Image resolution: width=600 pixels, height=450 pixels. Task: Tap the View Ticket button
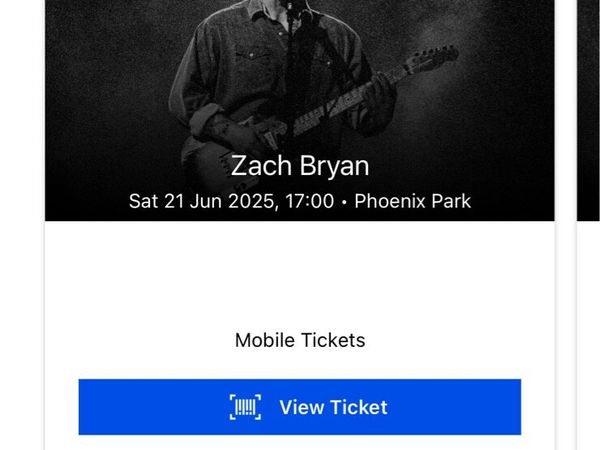299,407
